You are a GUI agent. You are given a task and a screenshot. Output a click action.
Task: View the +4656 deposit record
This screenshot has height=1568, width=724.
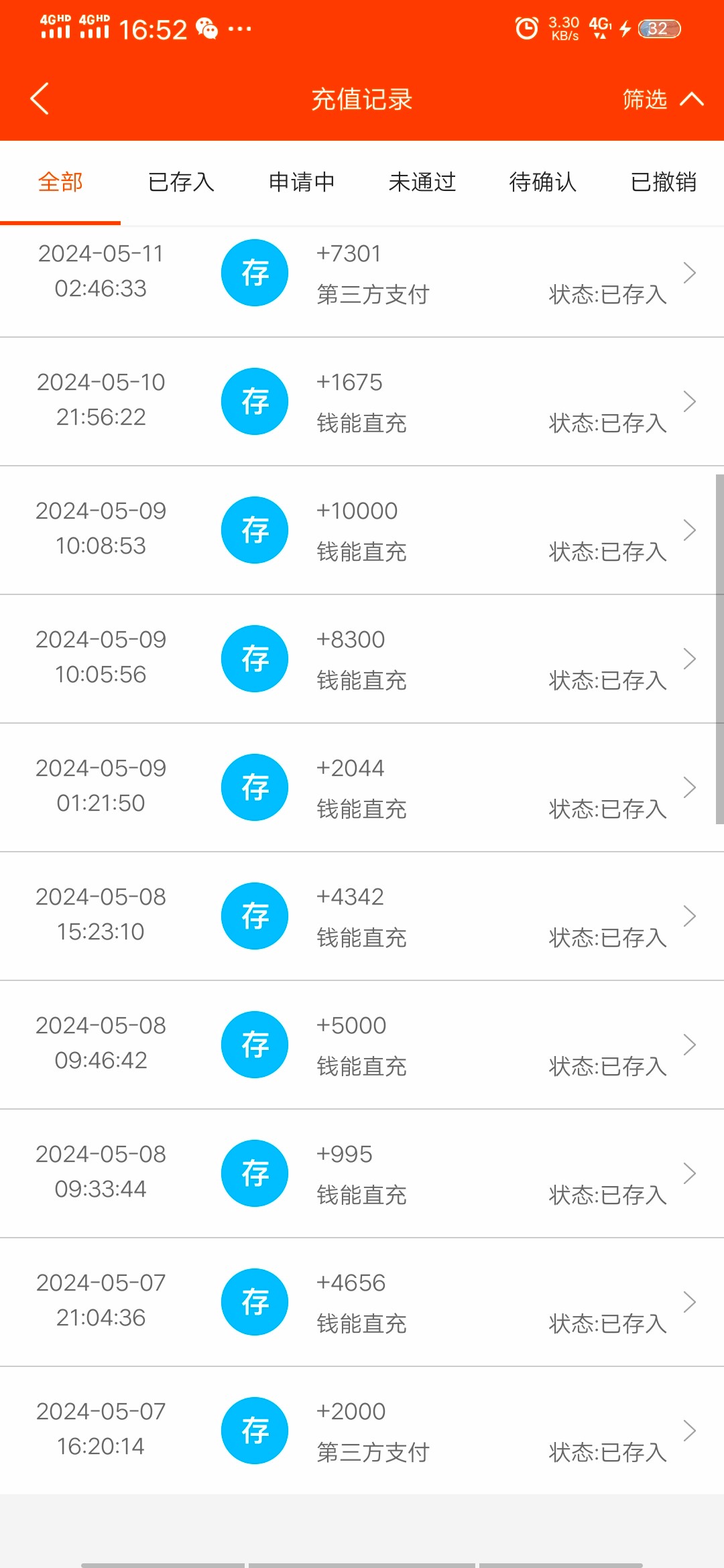[362, 1303]
